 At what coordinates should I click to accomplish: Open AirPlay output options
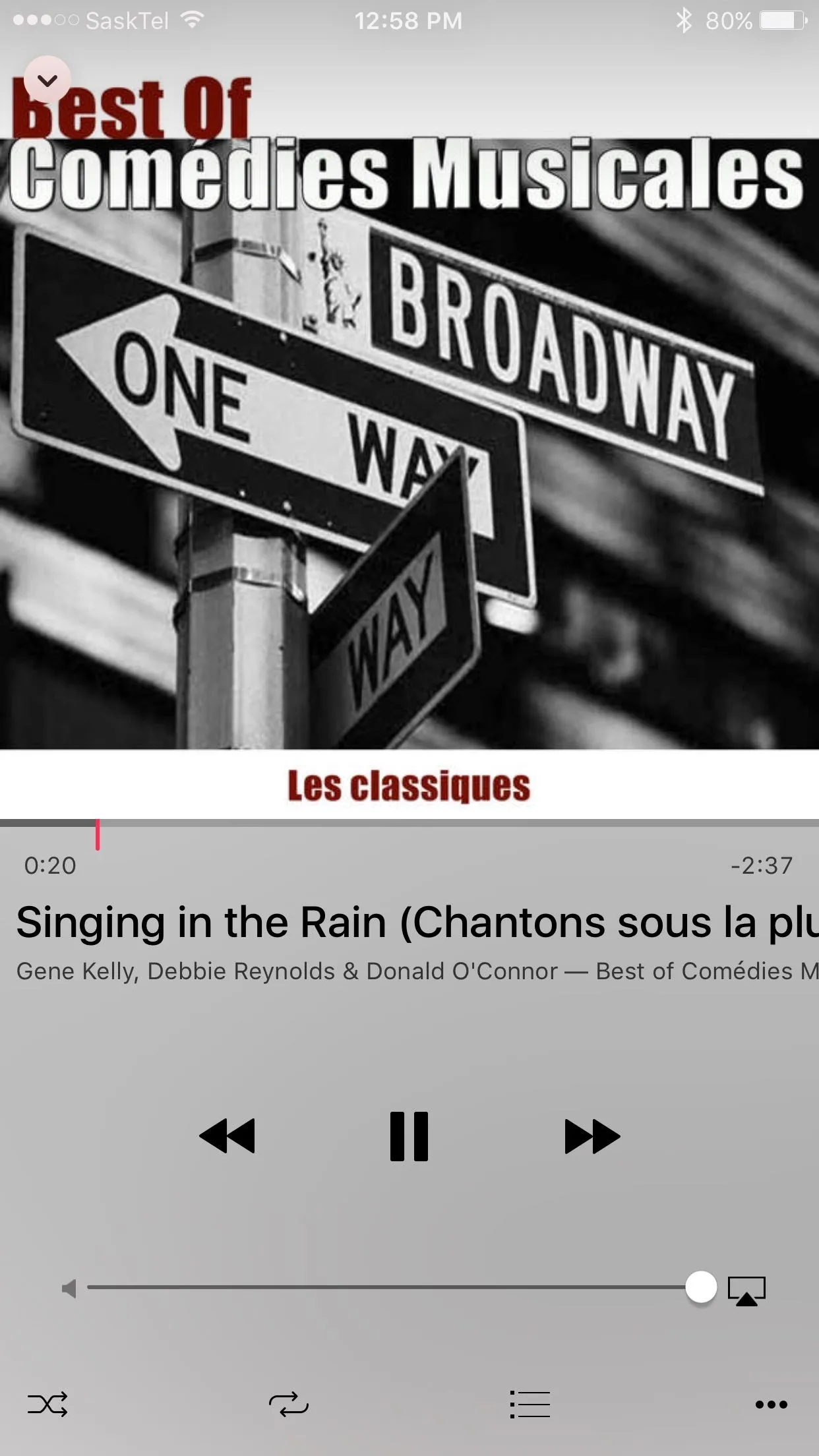(746, 1290)
